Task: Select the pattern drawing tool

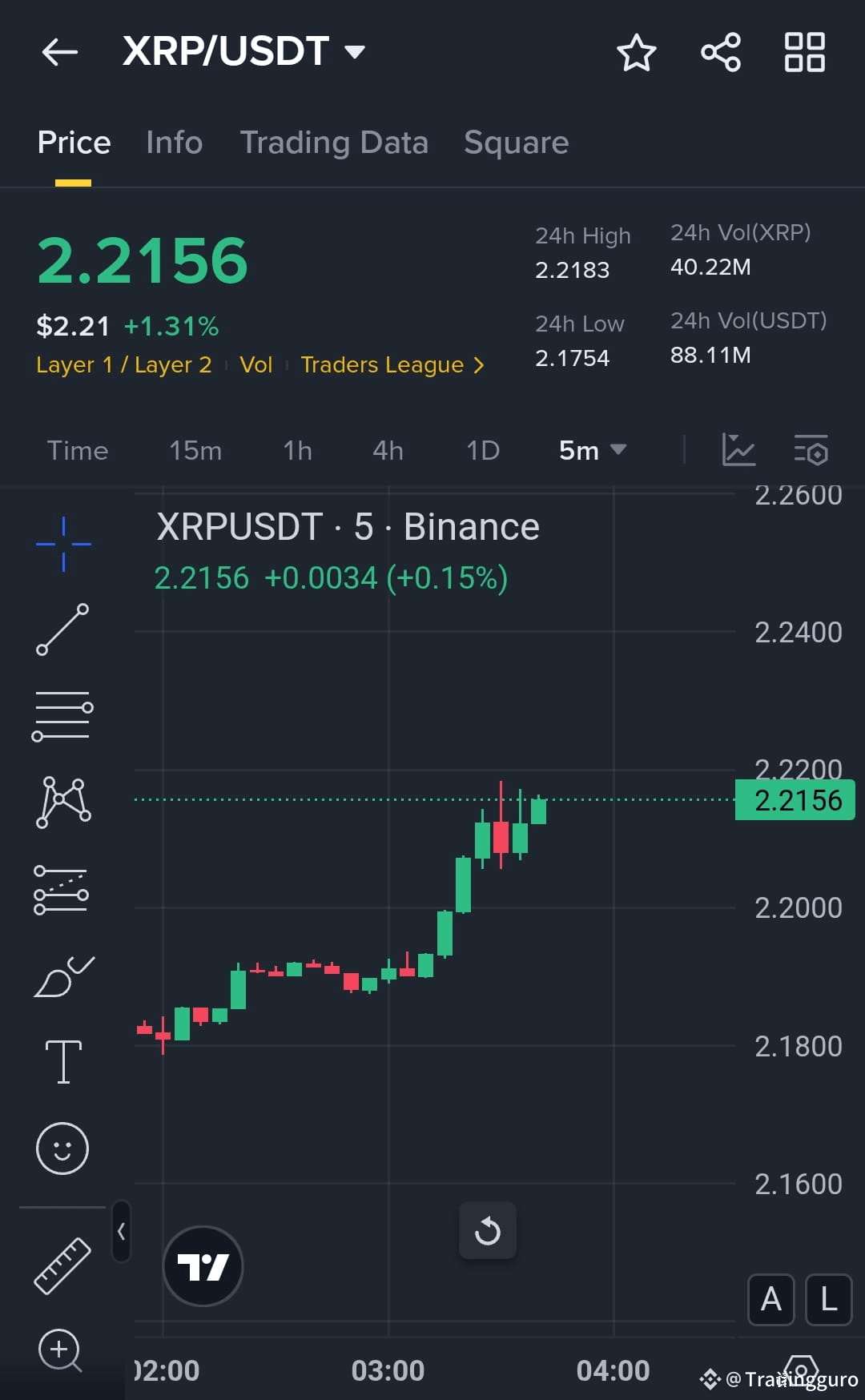Action: tap(62, 801)
